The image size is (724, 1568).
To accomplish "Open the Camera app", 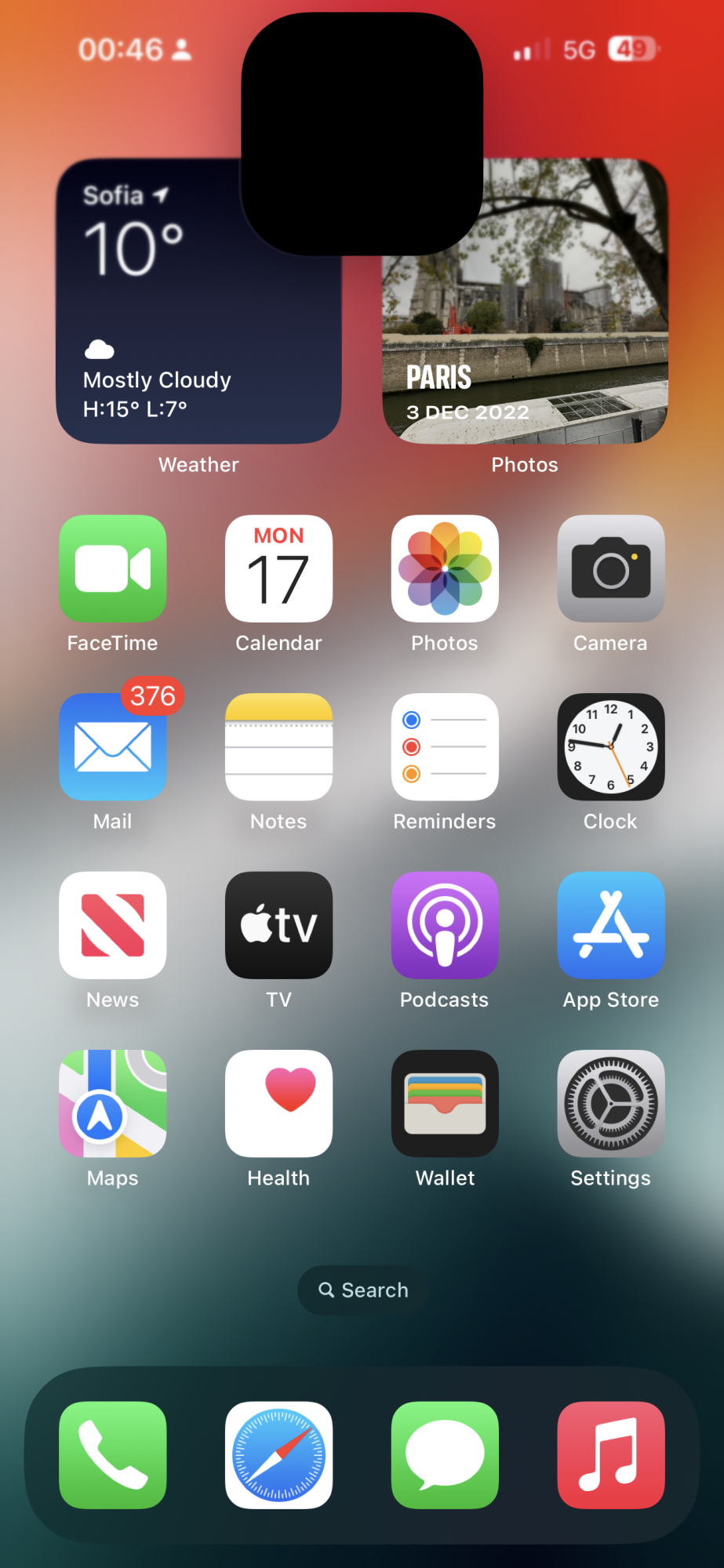I will (610, 568).
